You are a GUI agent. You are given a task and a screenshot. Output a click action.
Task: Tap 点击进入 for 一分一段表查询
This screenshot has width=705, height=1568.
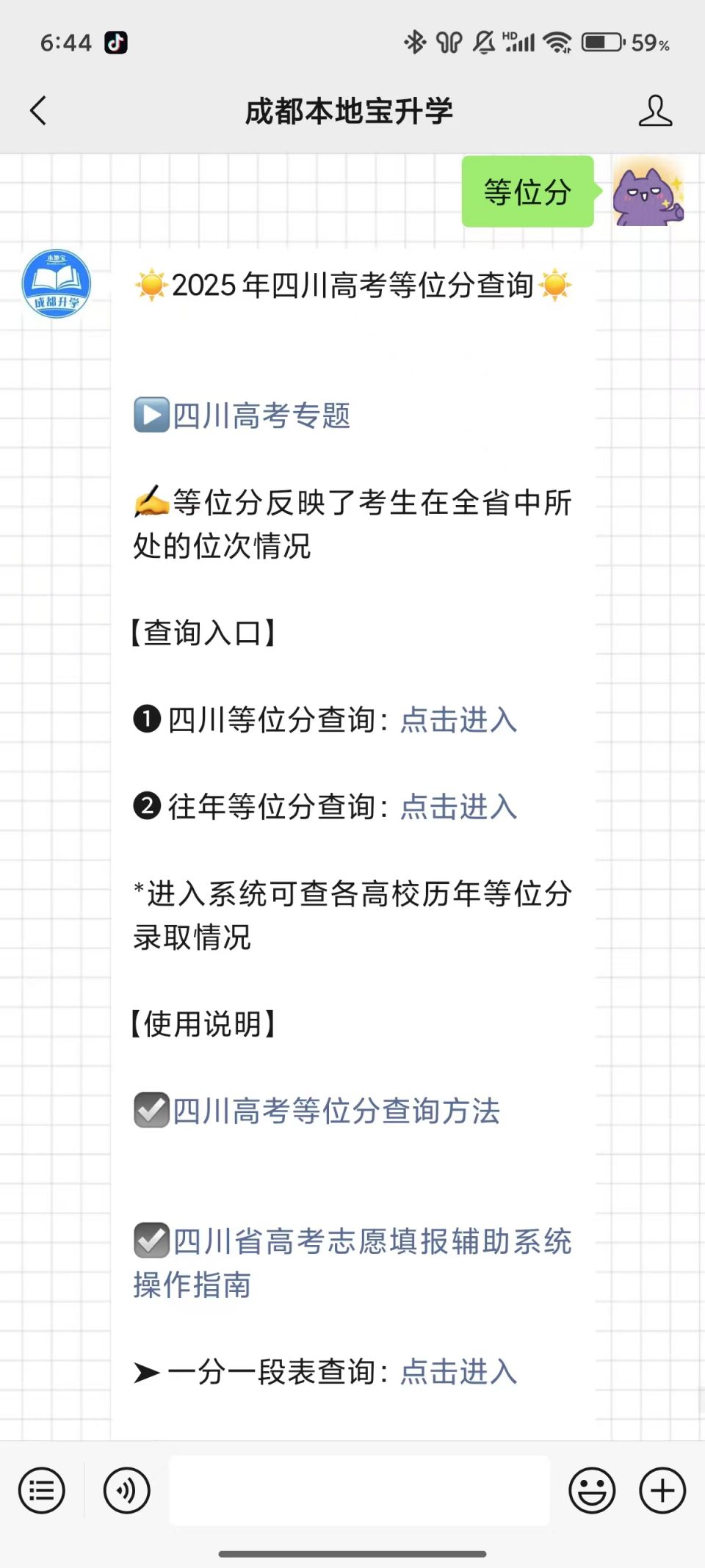coord(459,1371)
